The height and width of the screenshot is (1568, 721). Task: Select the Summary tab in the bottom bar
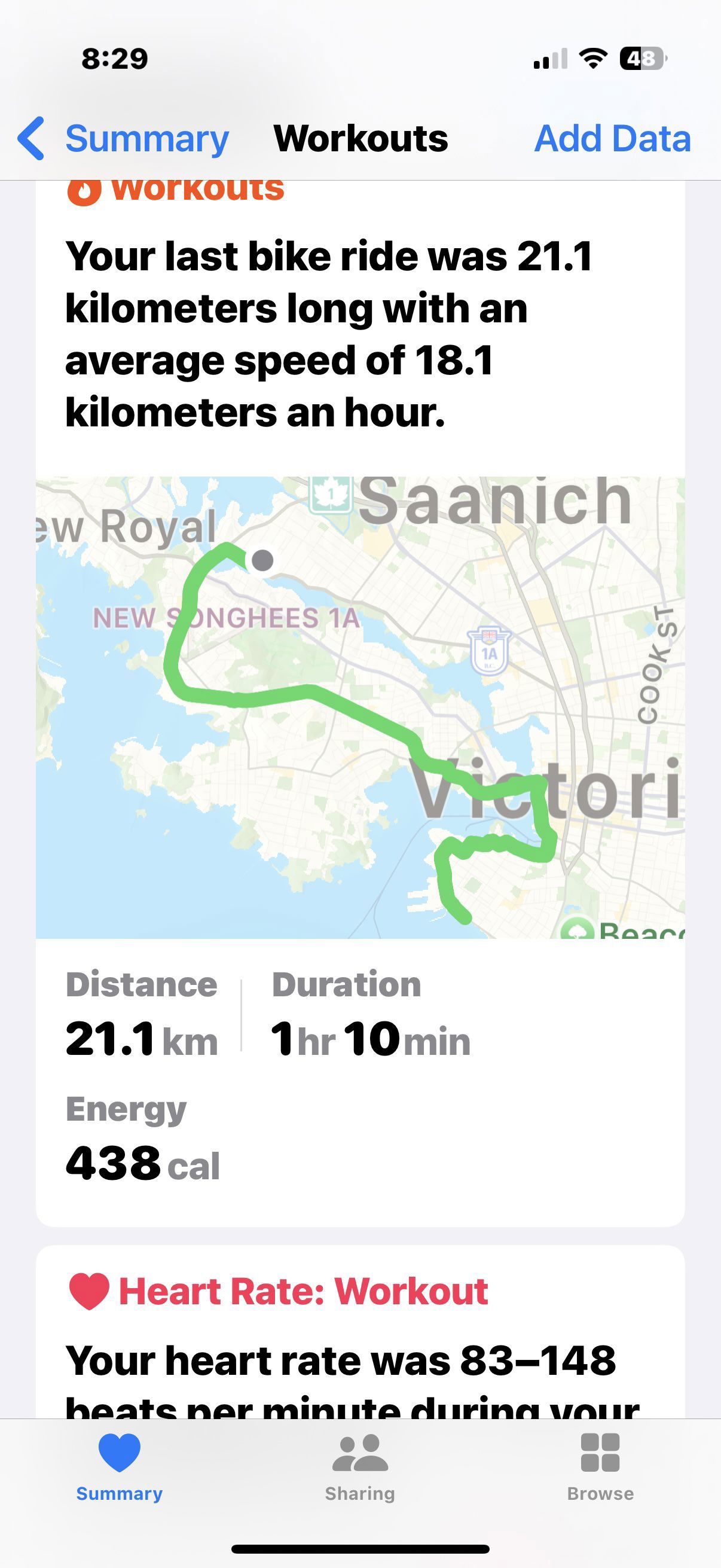click(119, 1468)
